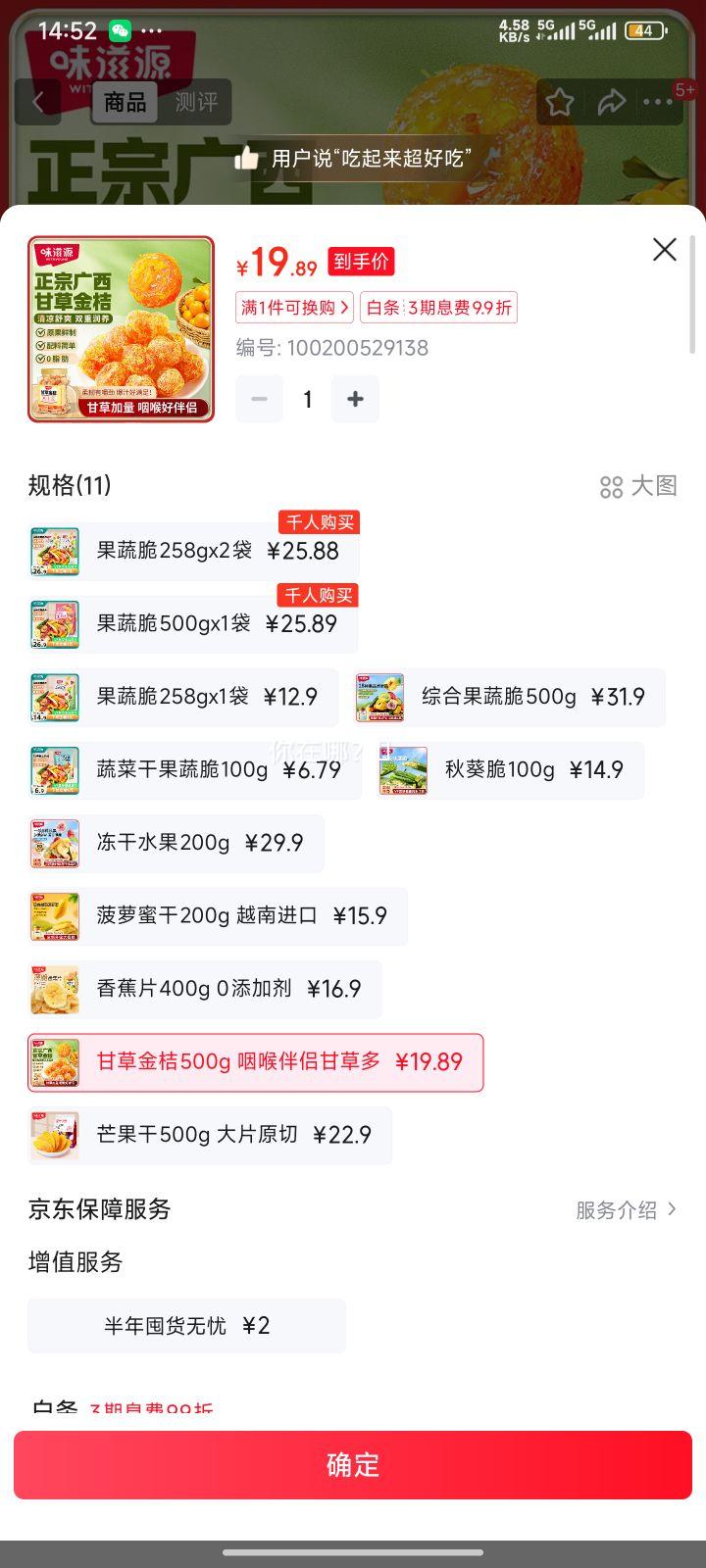Open the more options (...) icon at top

(x=658, y=102)
